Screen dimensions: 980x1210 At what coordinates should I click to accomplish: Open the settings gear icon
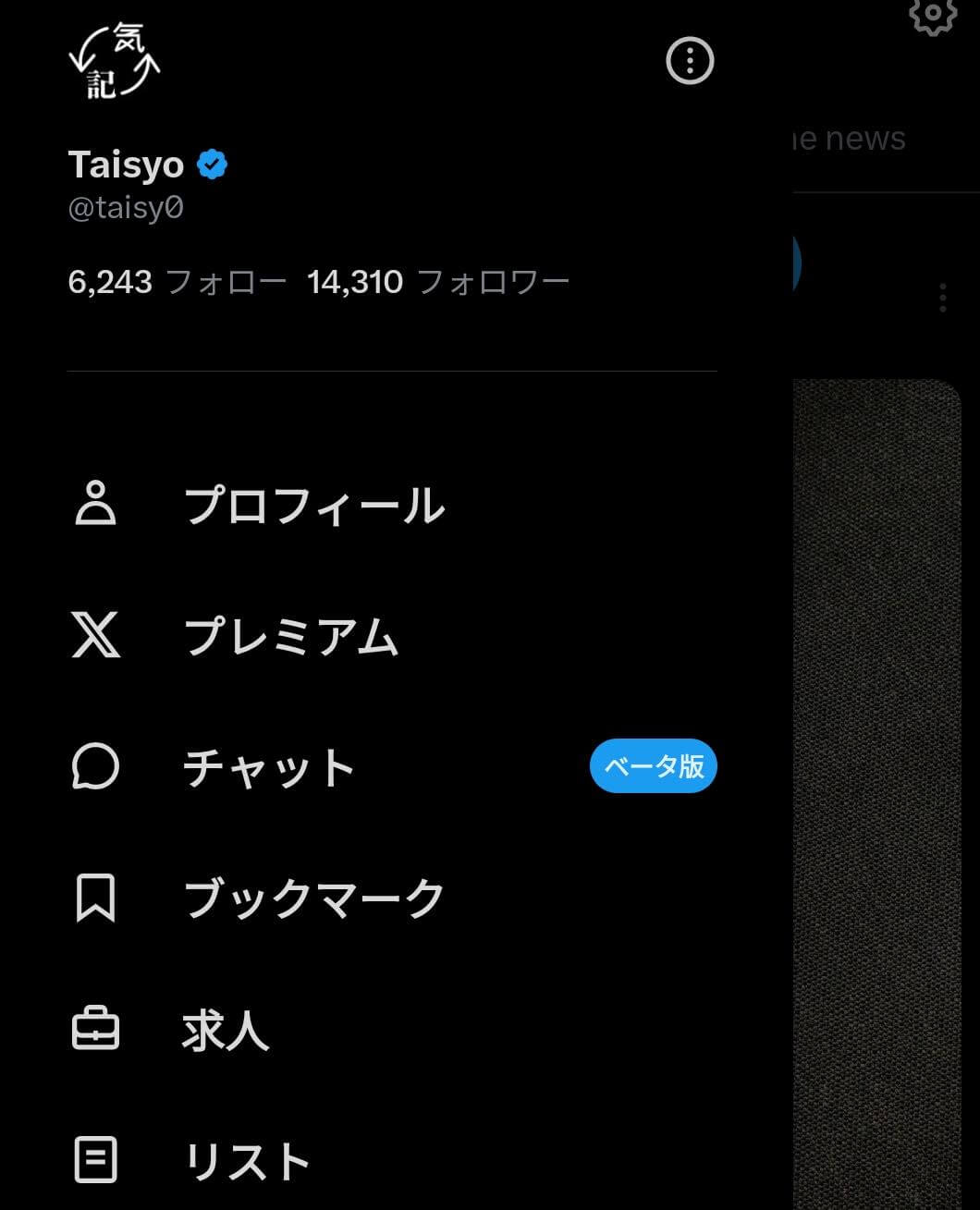[932, 15]
